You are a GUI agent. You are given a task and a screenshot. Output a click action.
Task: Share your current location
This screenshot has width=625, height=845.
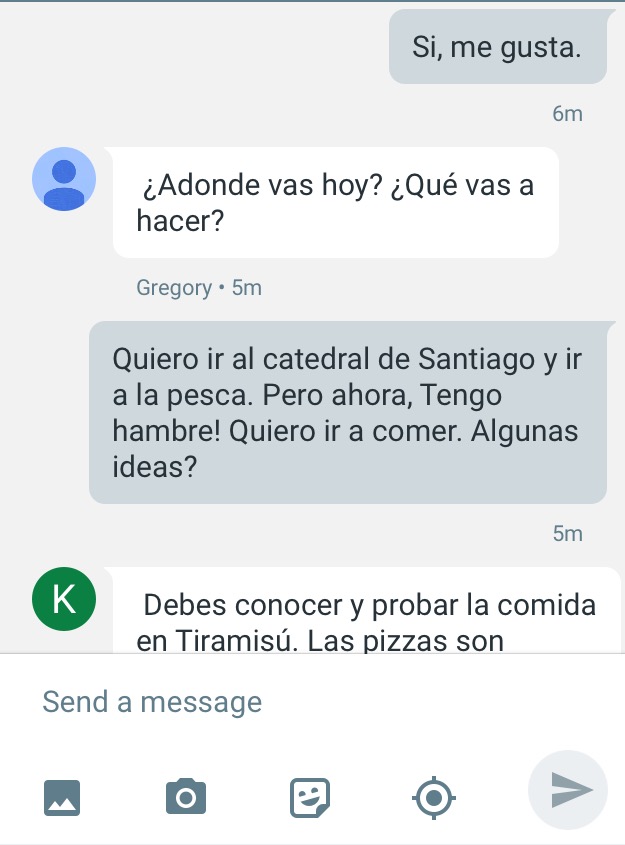coord(434,797)
